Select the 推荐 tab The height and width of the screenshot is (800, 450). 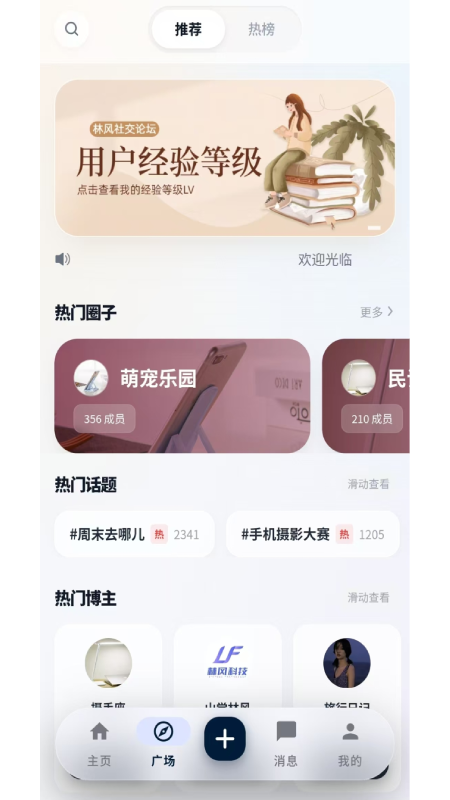[x=188, y=29]
